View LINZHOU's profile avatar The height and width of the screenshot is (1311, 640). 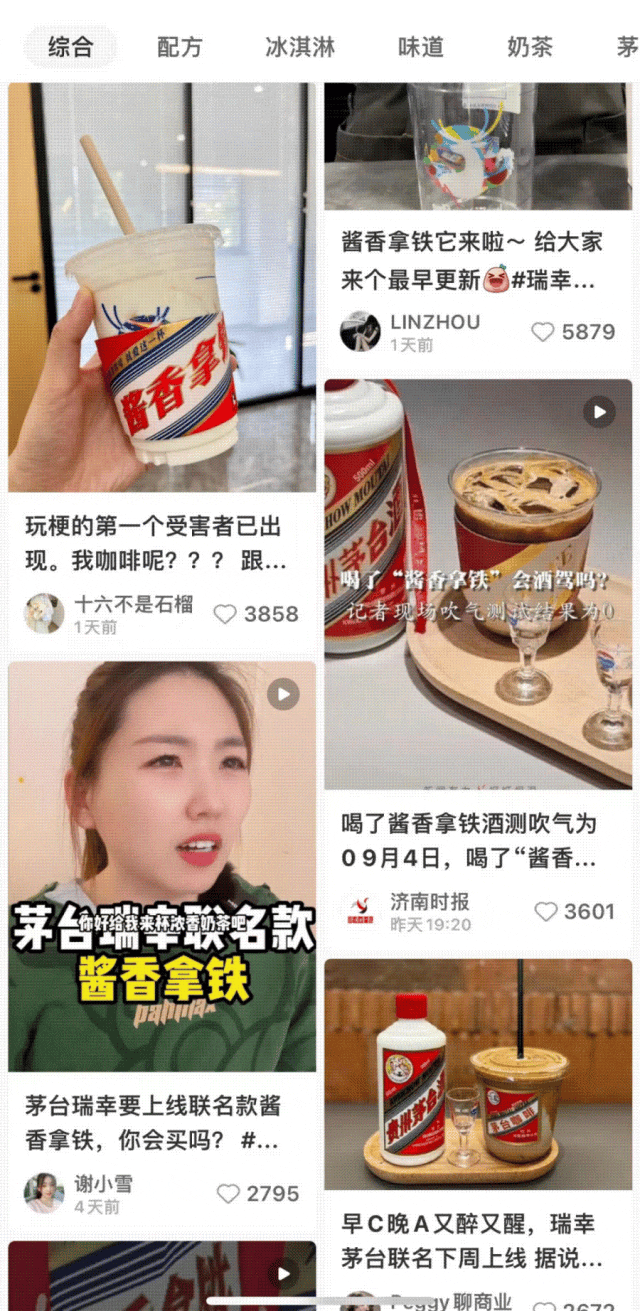click(360, 332)
